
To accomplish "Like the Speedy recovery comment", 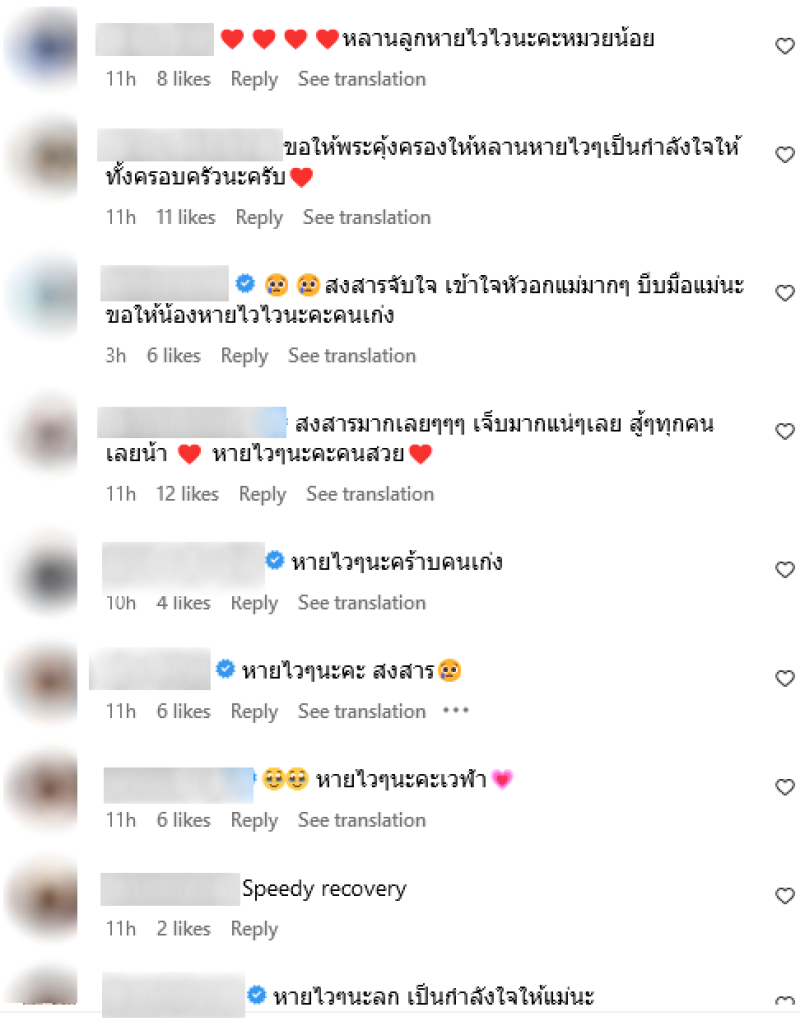I will tap(785, 896).
